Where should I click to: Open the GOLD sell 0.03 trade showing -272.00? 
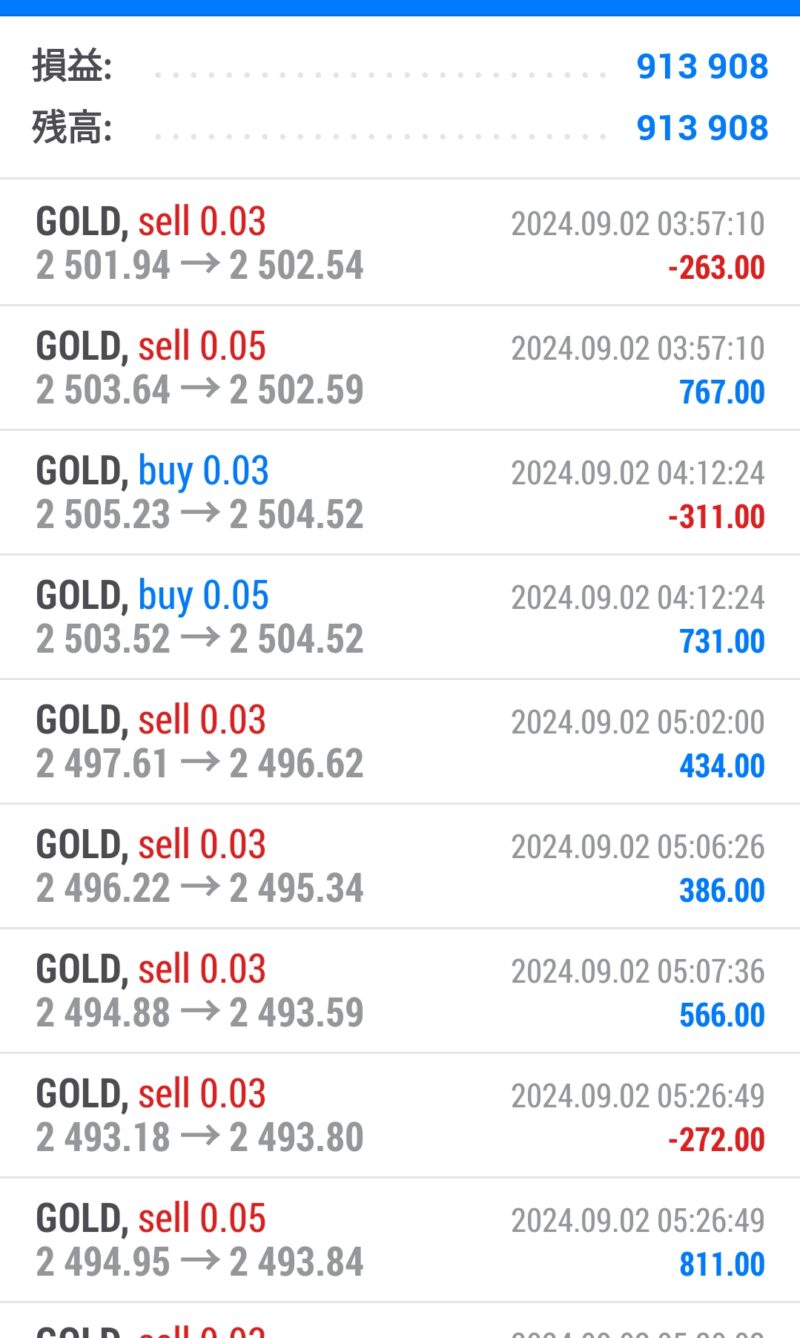pos(400,1115)
